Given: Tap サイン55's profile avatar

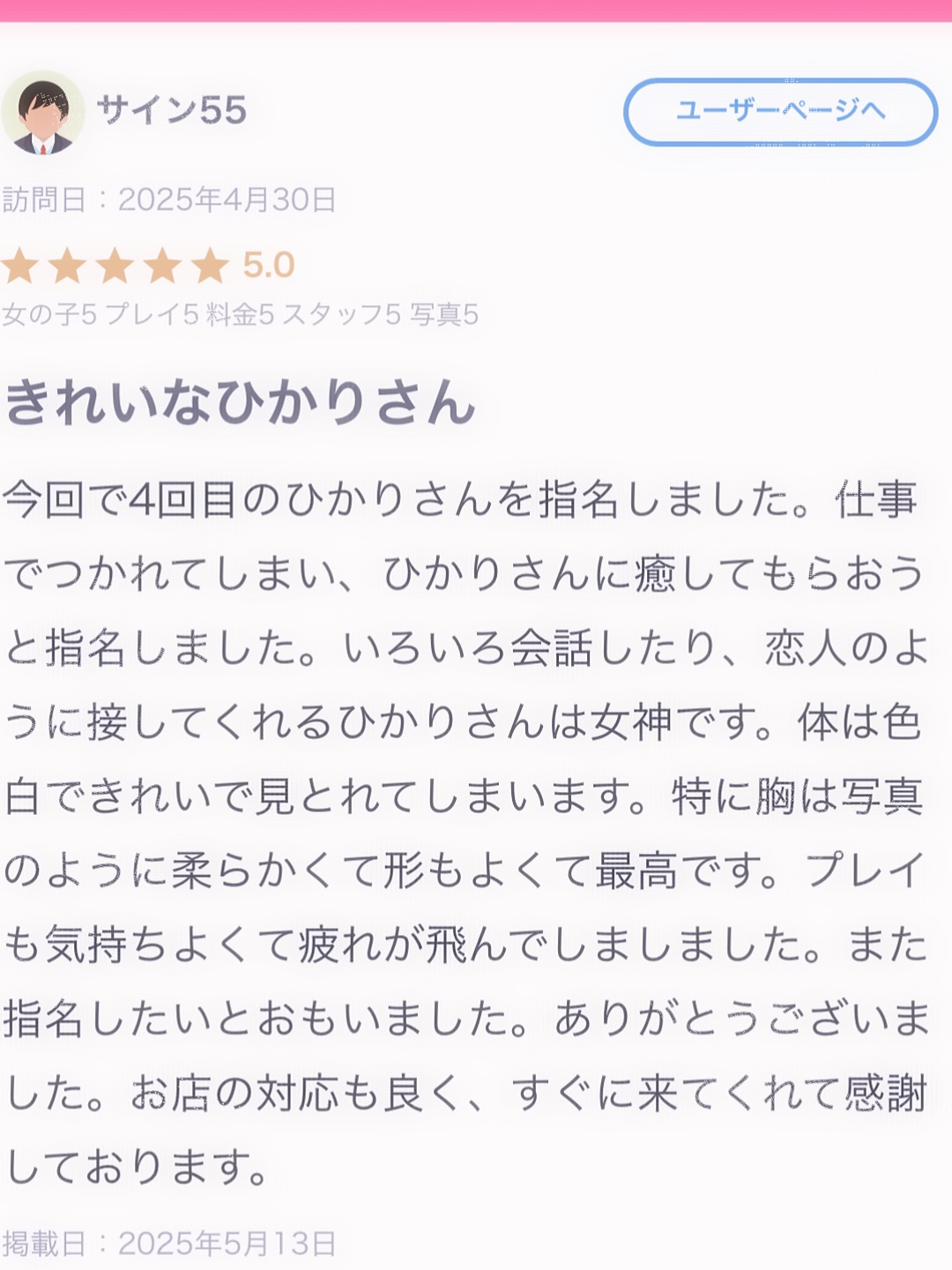Looking at the screenshot, I should click(x=42, y=113).
